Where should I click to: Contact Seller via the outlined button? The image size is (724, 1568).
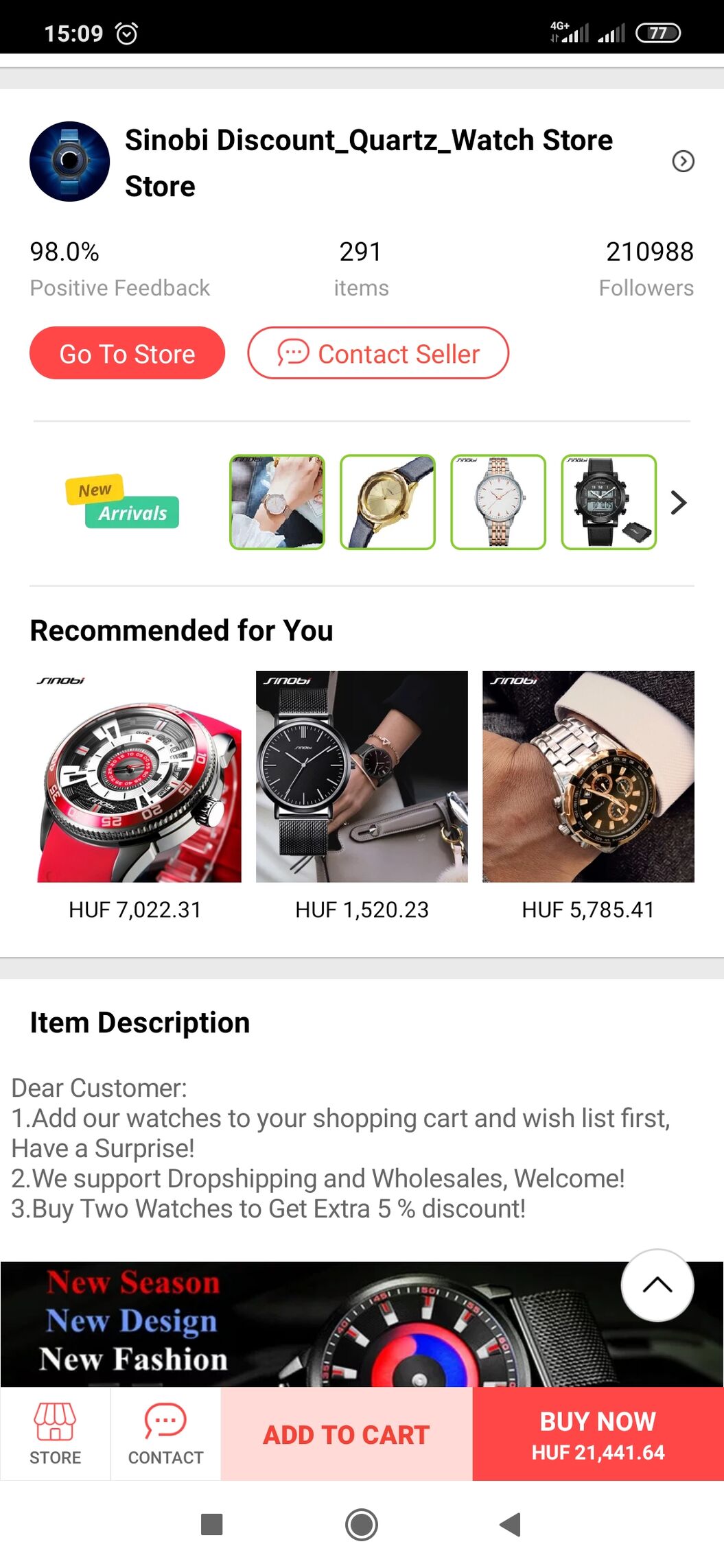point(378,353)
